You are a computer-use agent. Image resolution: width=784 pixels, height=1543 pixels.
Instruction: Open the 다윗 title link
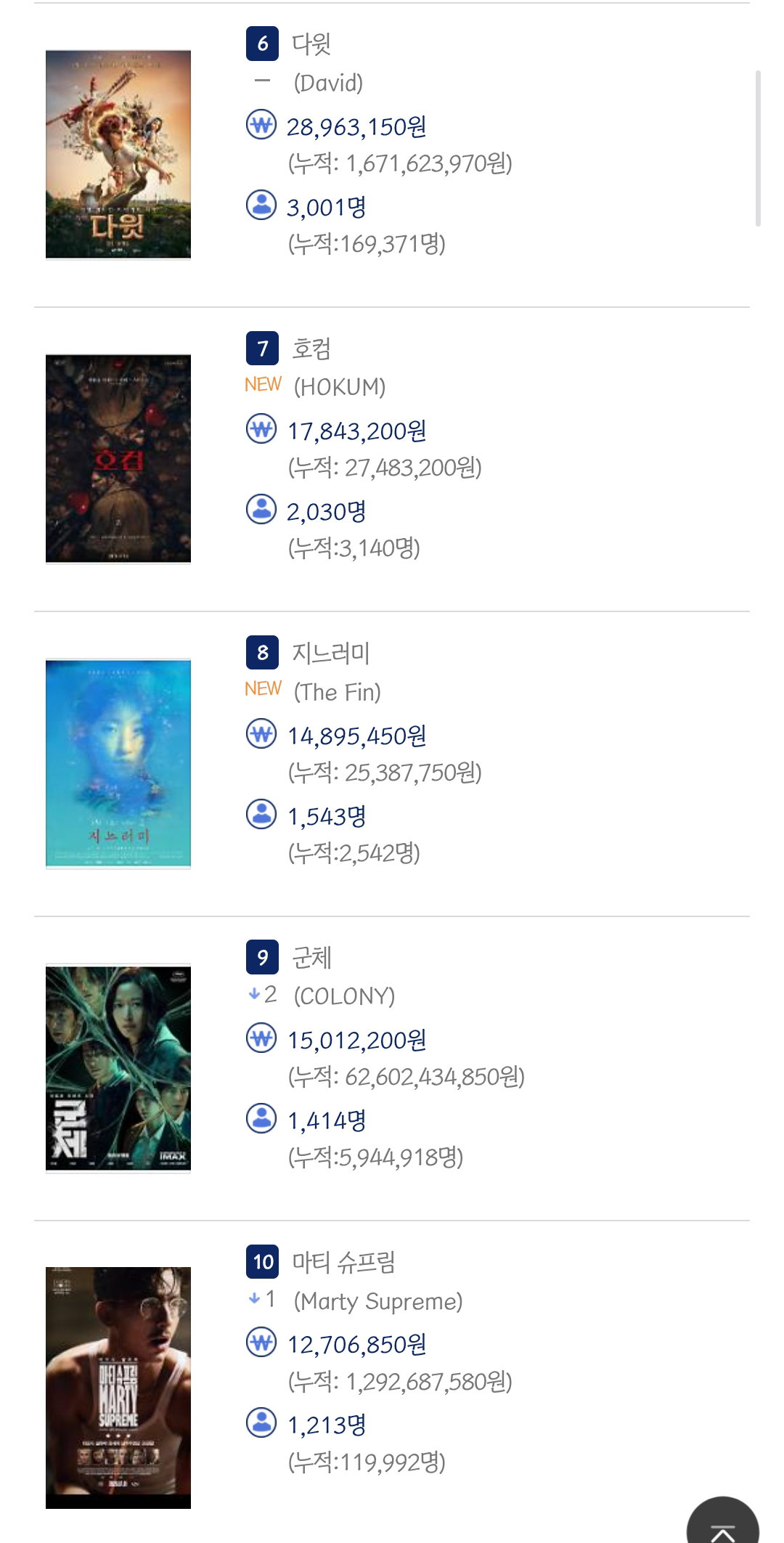tap(311, 44)
